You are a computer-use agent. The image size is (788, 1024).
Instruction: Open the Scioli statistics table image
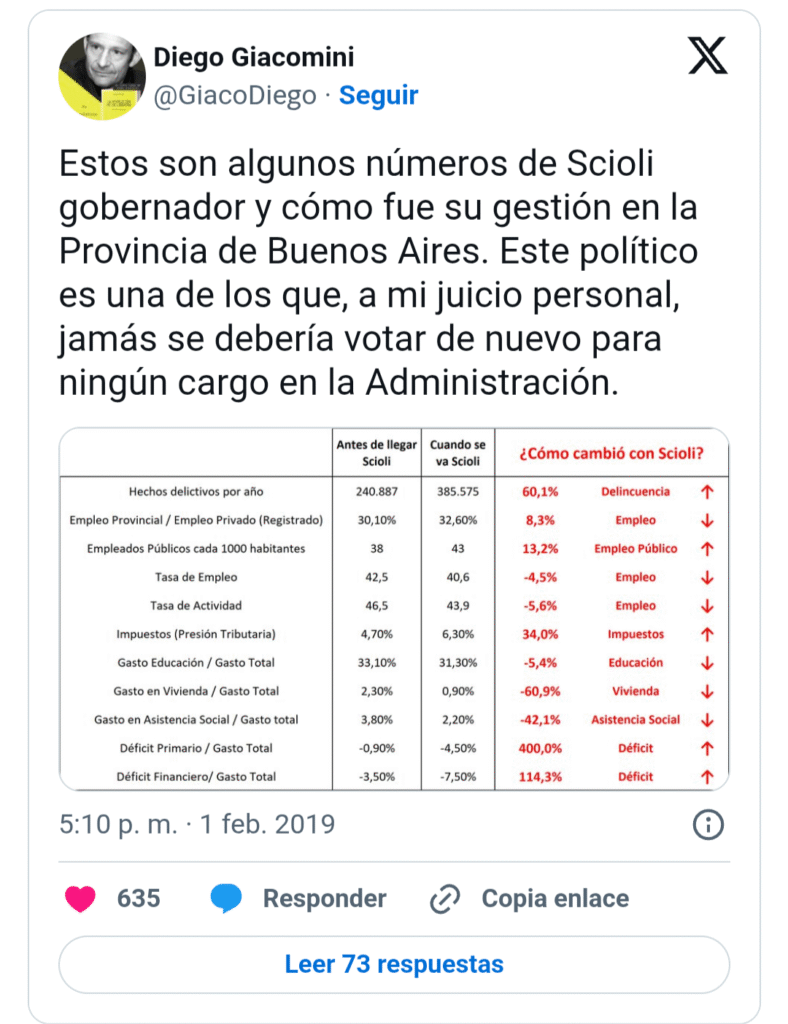tap(394, 609)
